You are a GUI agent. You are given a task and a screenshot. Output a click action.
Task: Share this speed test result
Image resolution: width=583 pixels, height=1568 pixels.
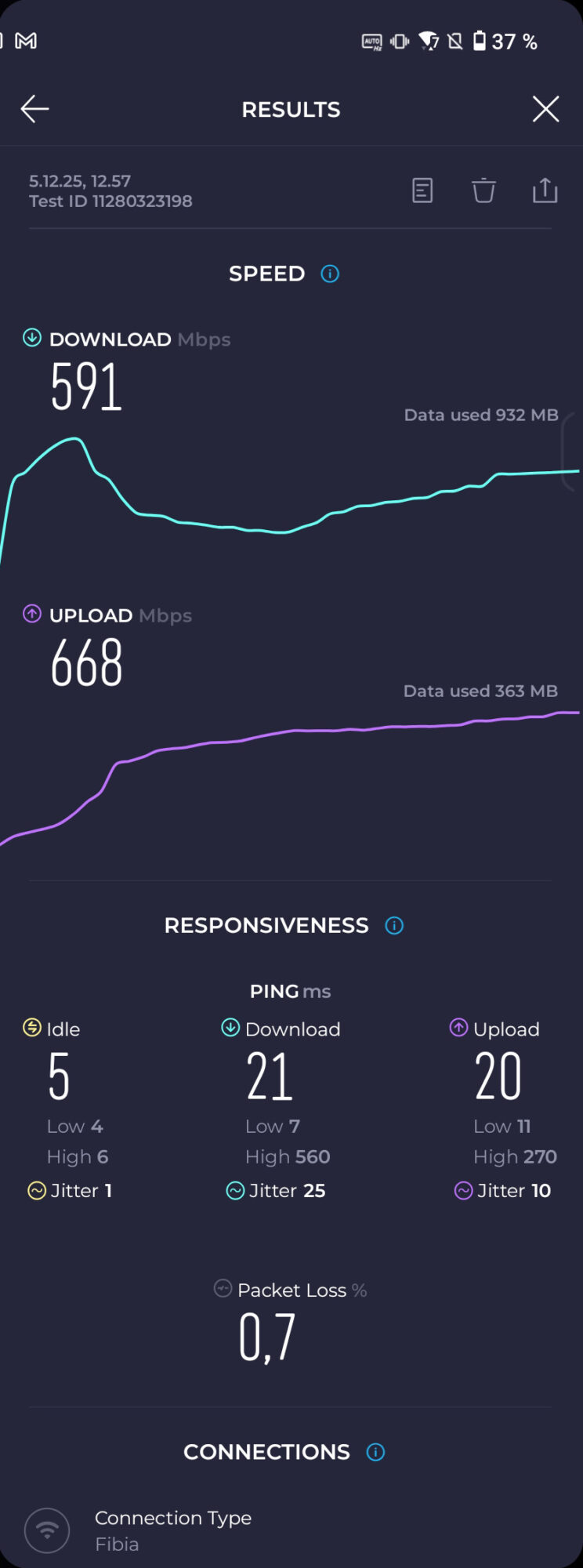(x=545, y=191)
